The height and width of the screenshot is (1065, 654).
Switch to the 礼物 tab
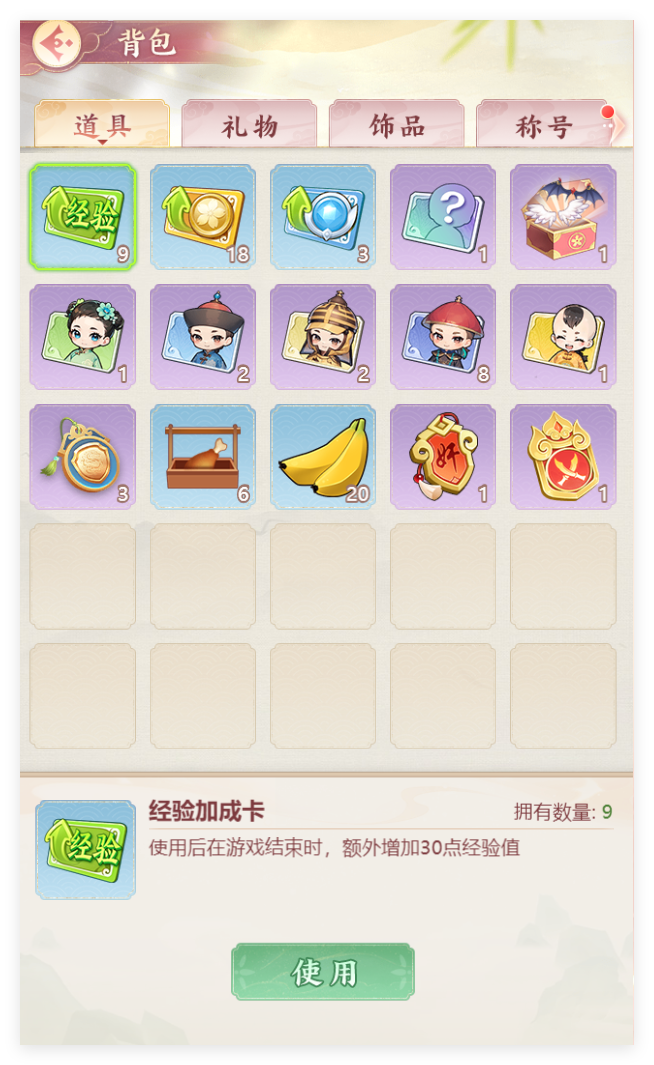tap(249, 126)
